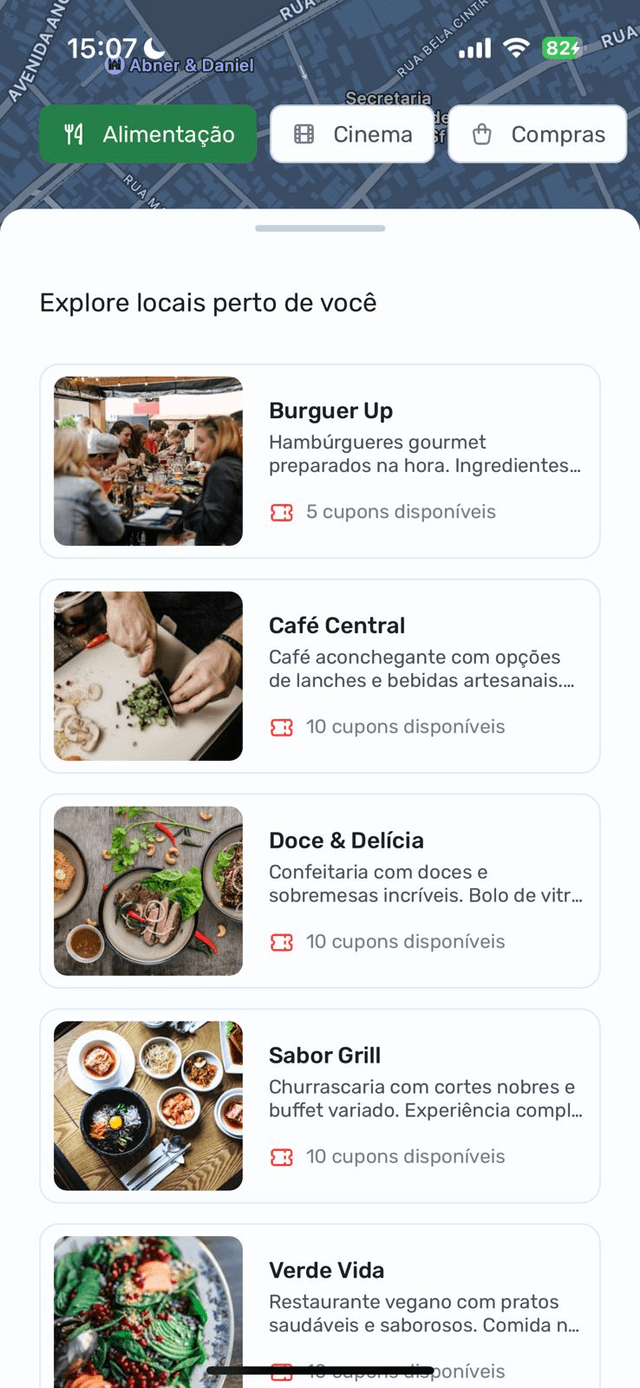The width and height of the screenshot is (640, 1388).
Task: Tap the Sabor Grill churrascaria card
Action: 320,1106
